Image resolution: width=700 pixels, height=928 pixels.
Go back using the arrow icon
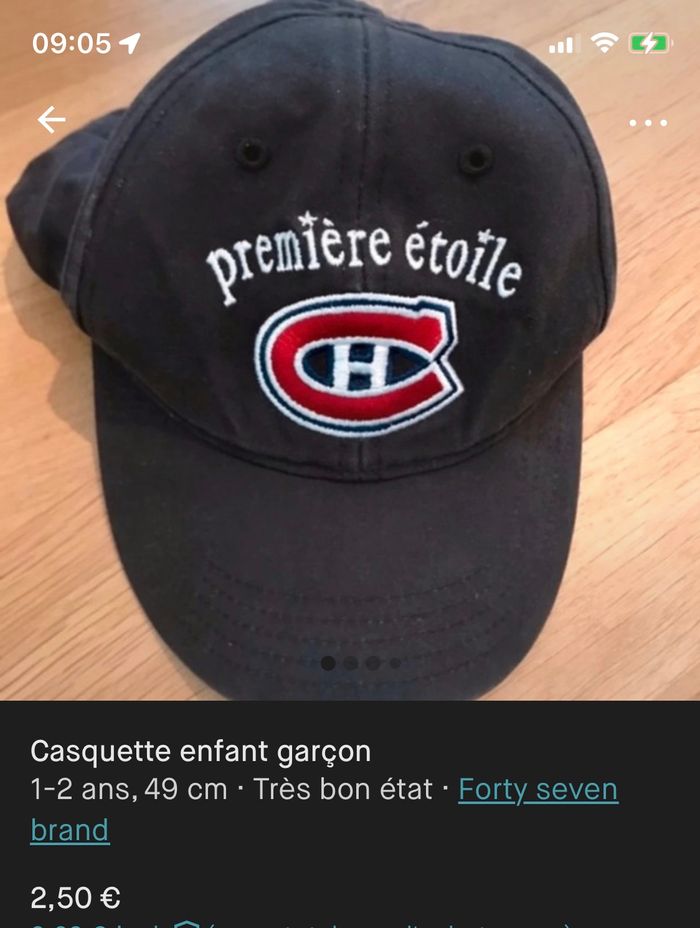[51, 121]
